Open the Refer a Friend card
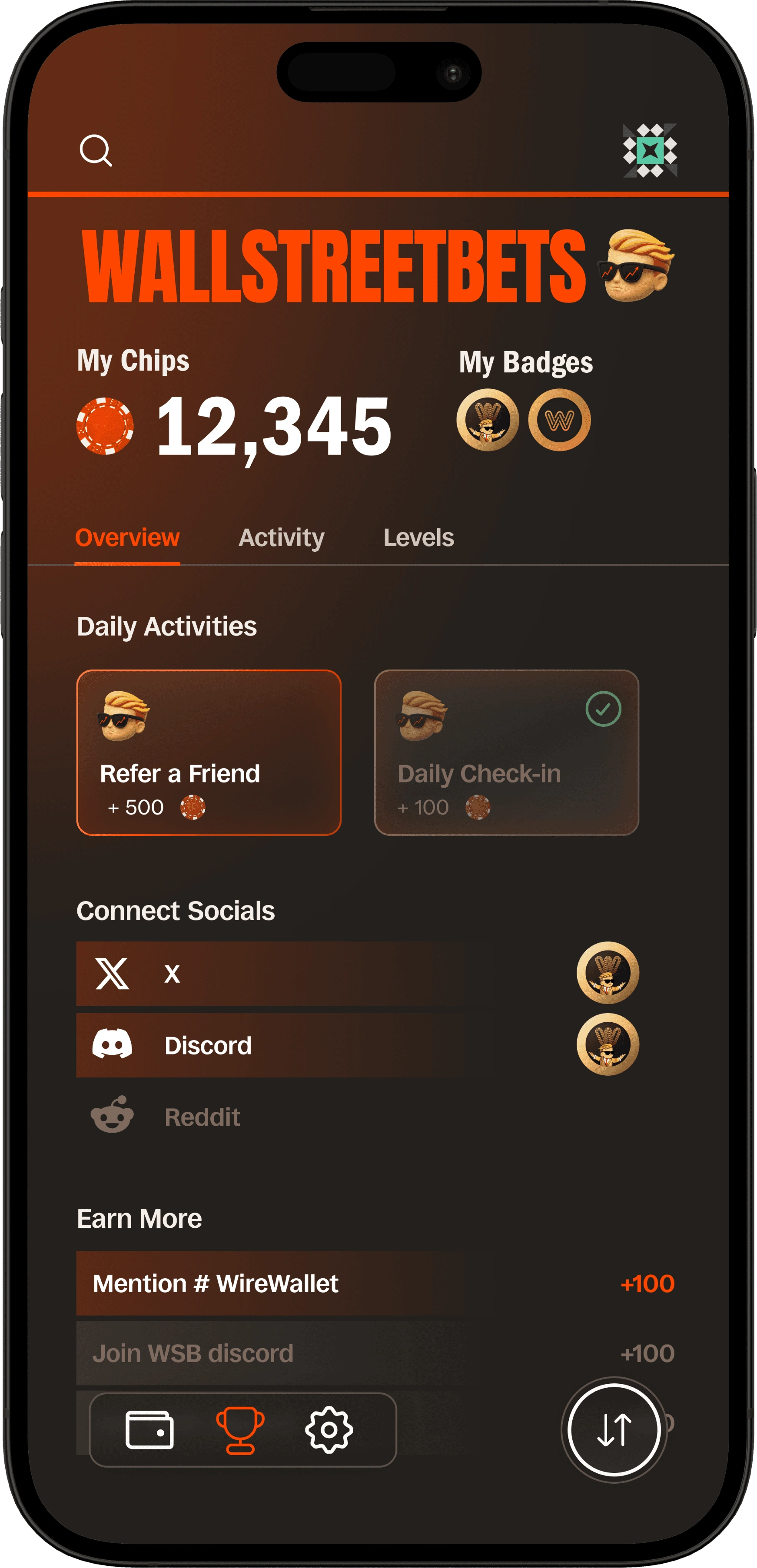 coord(208,753)
